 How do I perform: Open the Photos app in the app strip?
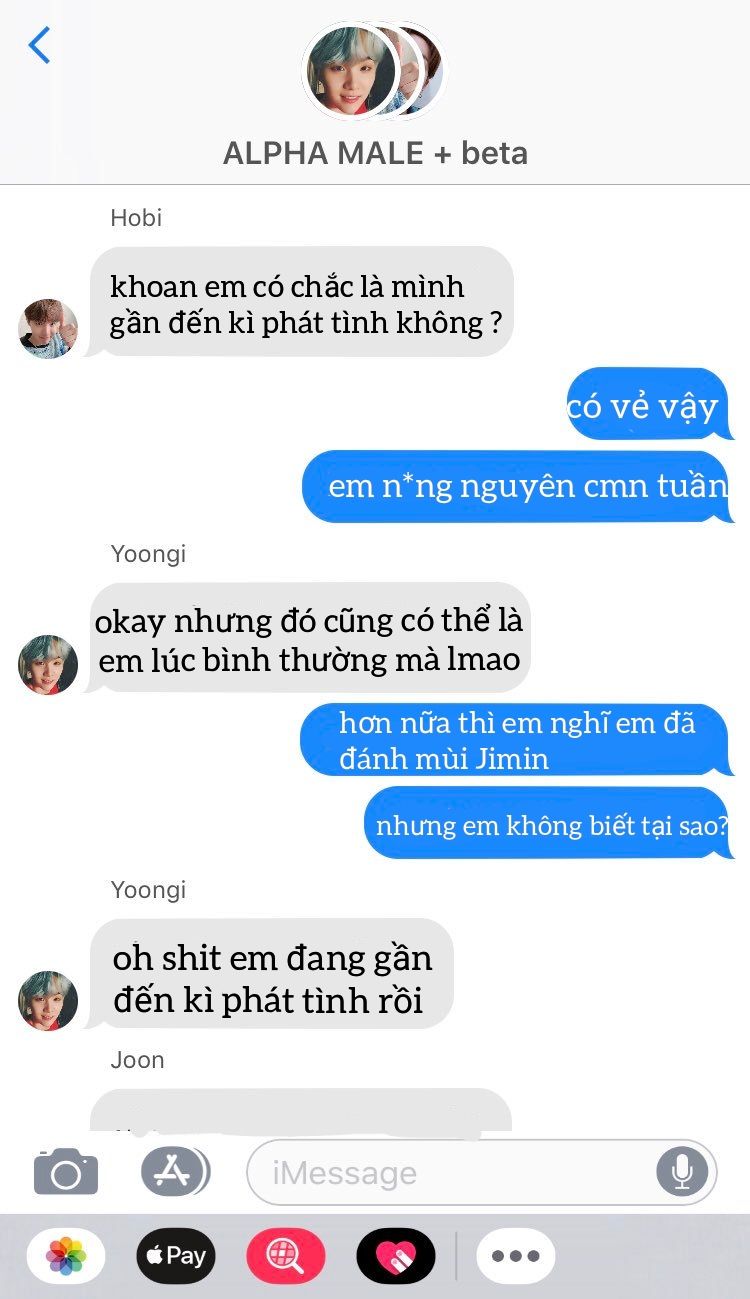coord(66,1256)
